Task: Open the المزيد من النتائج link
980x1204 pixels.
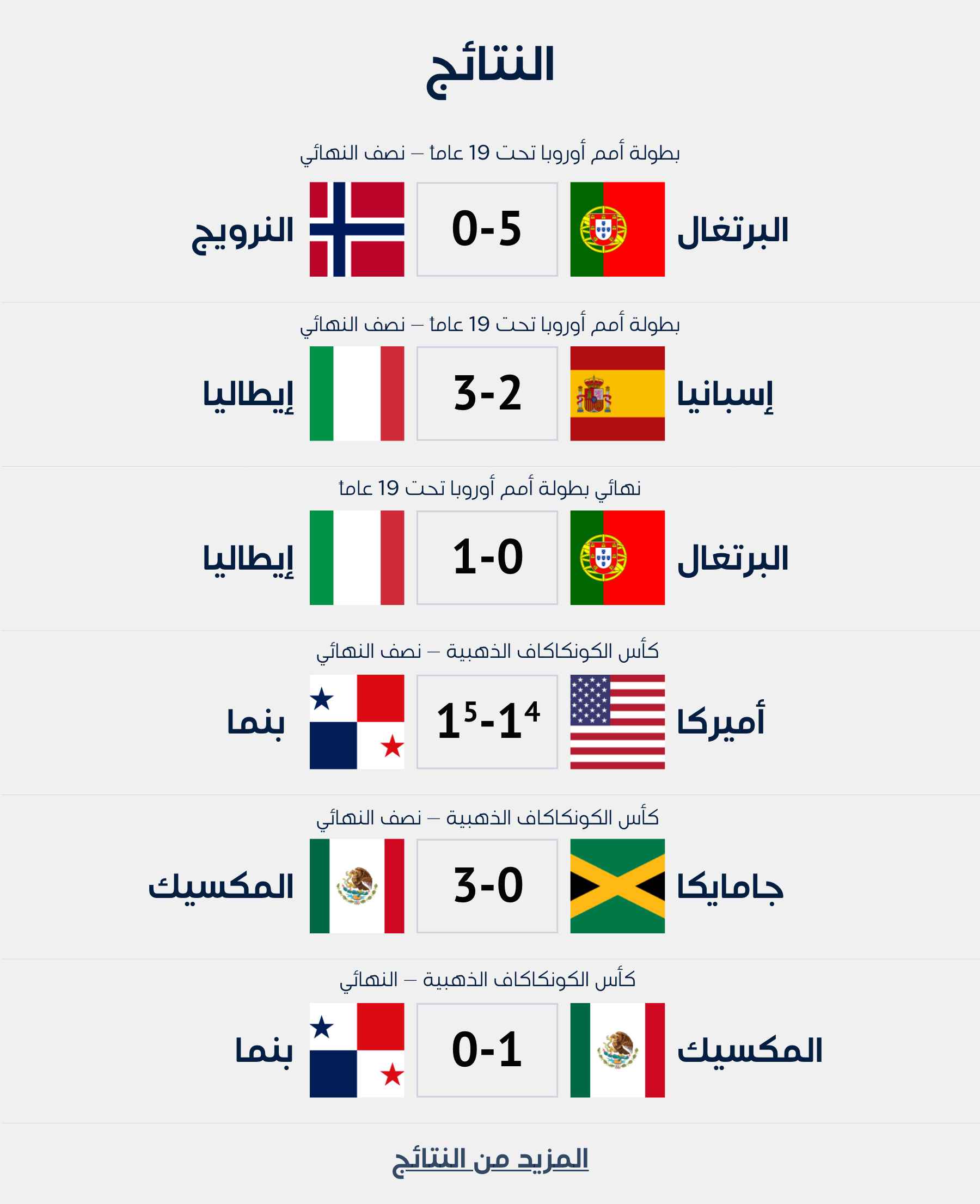Action: 490,1160
